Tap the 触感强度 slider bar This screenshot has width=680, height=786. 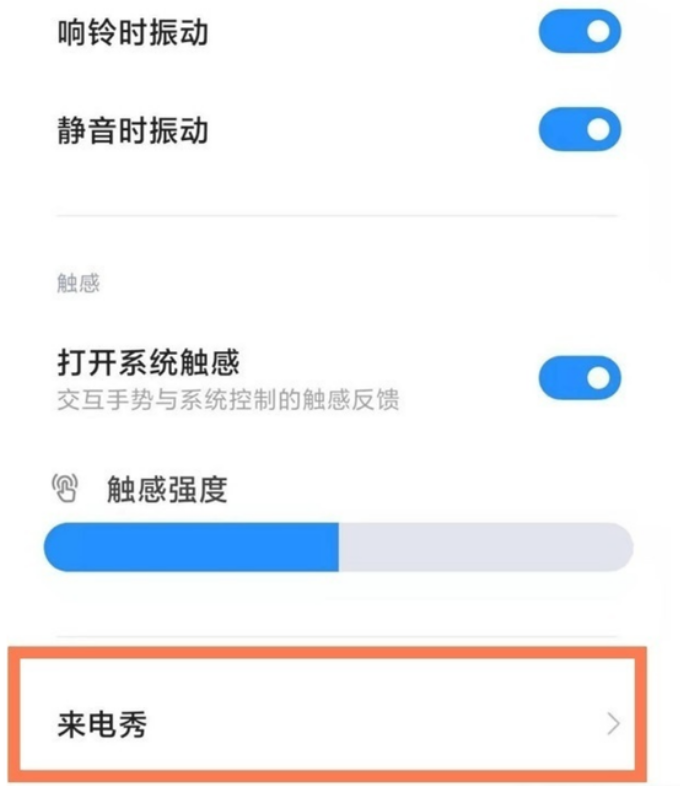(x=338, y=549)
